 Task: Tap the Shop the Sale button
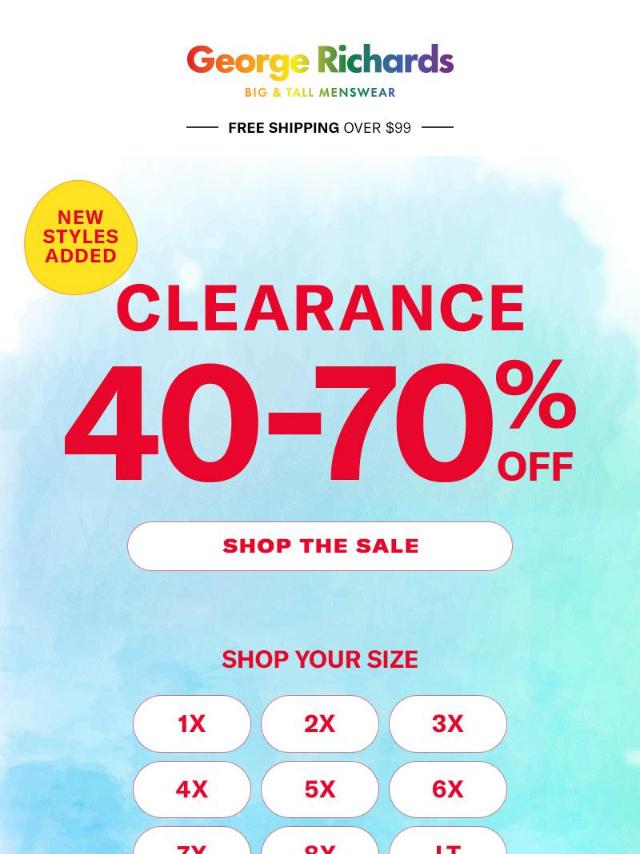click(320, 546)
